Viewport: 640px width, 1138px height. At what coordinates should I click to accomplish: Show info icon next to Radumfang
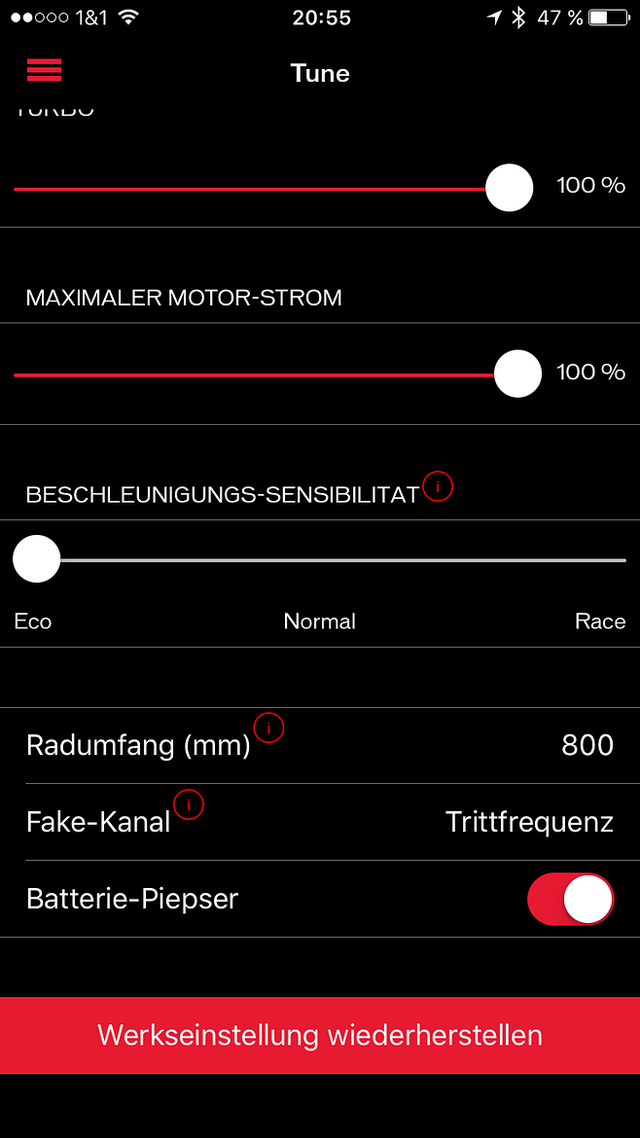coord(268,728)
